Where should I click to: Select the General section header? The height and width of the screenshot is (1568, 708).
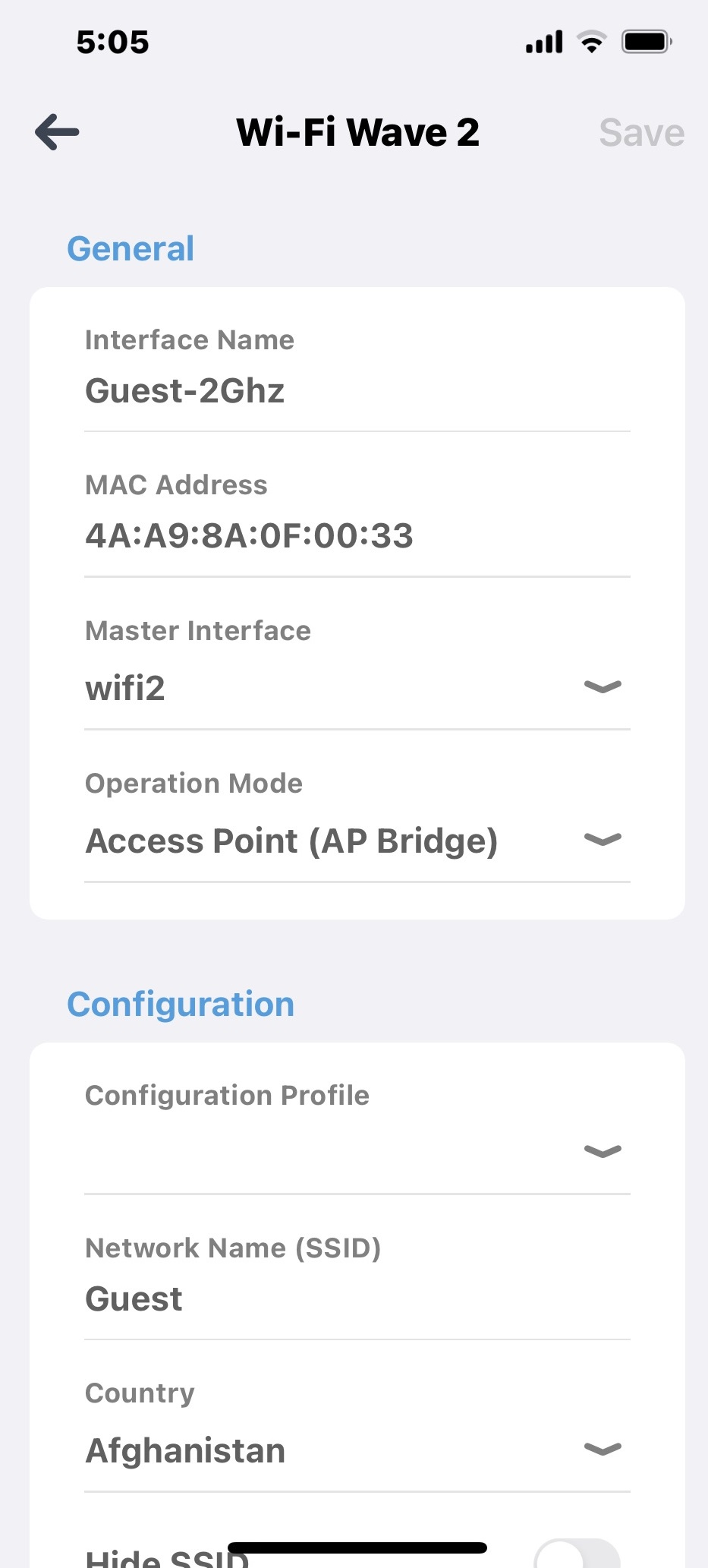click(131, 248)
